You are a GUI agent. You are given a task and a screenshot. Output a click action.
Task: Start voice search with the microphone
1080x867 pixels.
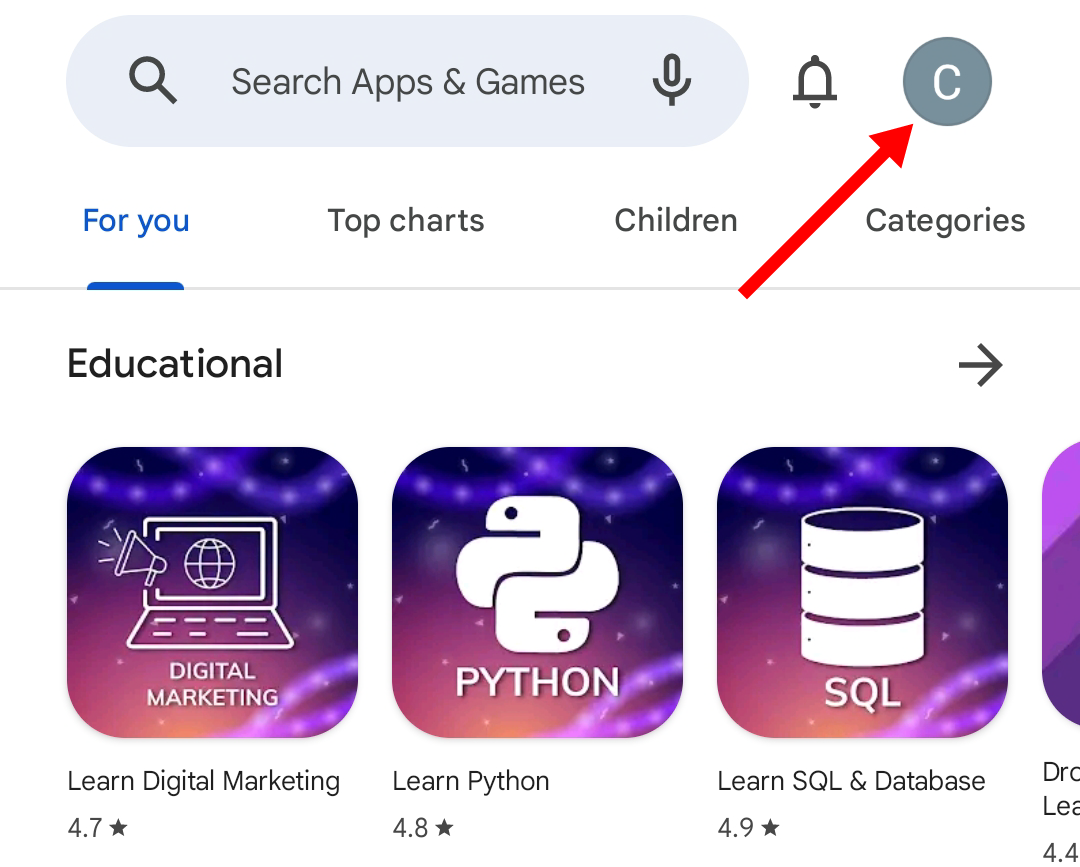coord(672,81)
